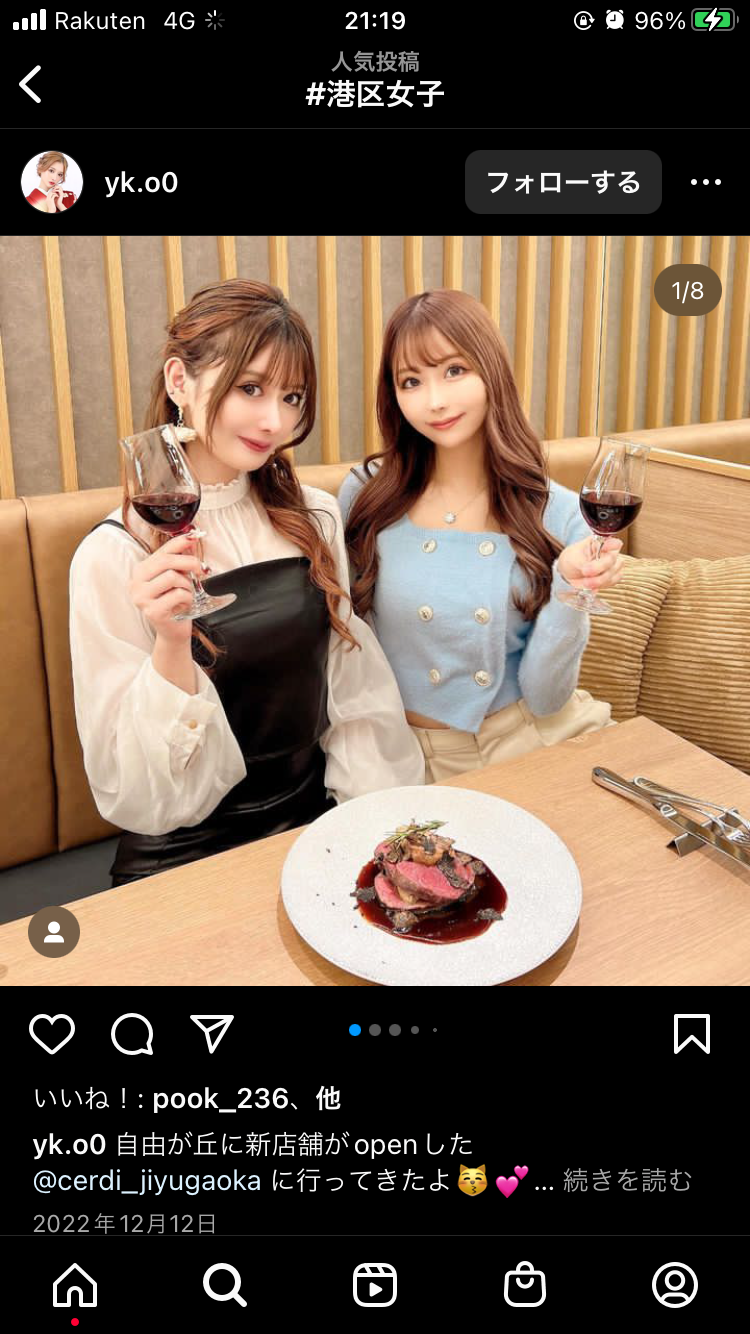The image size is (750, 1334).
Task: Like the post with the heart icon
Action: (52, 1034)
